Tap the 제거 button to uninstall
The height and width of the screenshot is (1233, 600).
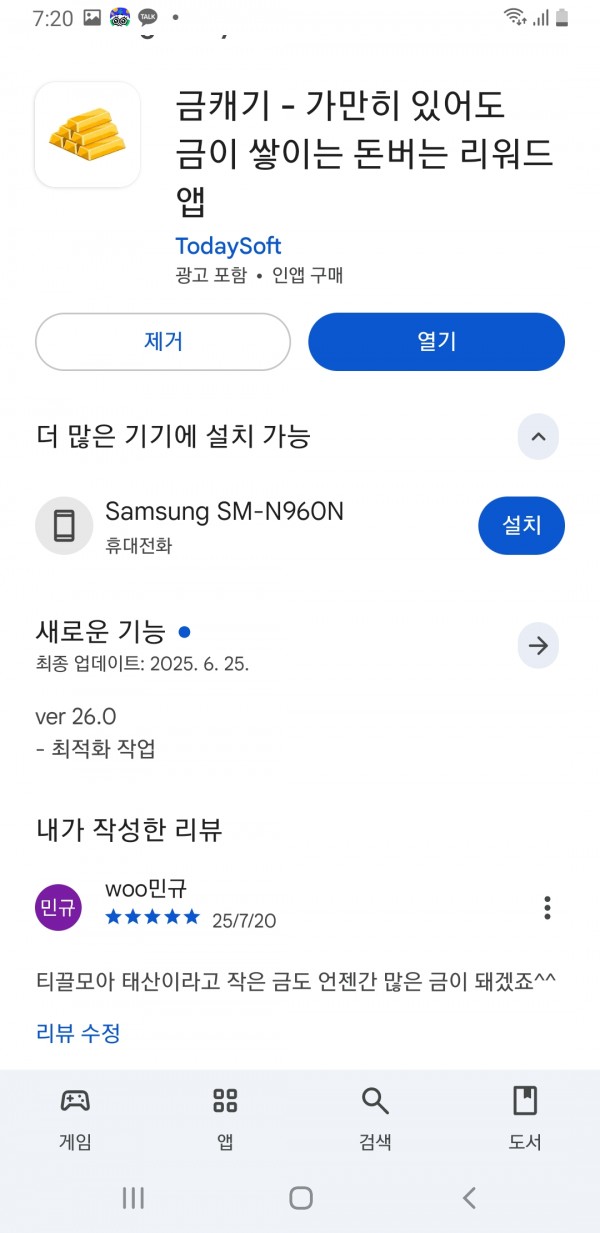point(163,342)
